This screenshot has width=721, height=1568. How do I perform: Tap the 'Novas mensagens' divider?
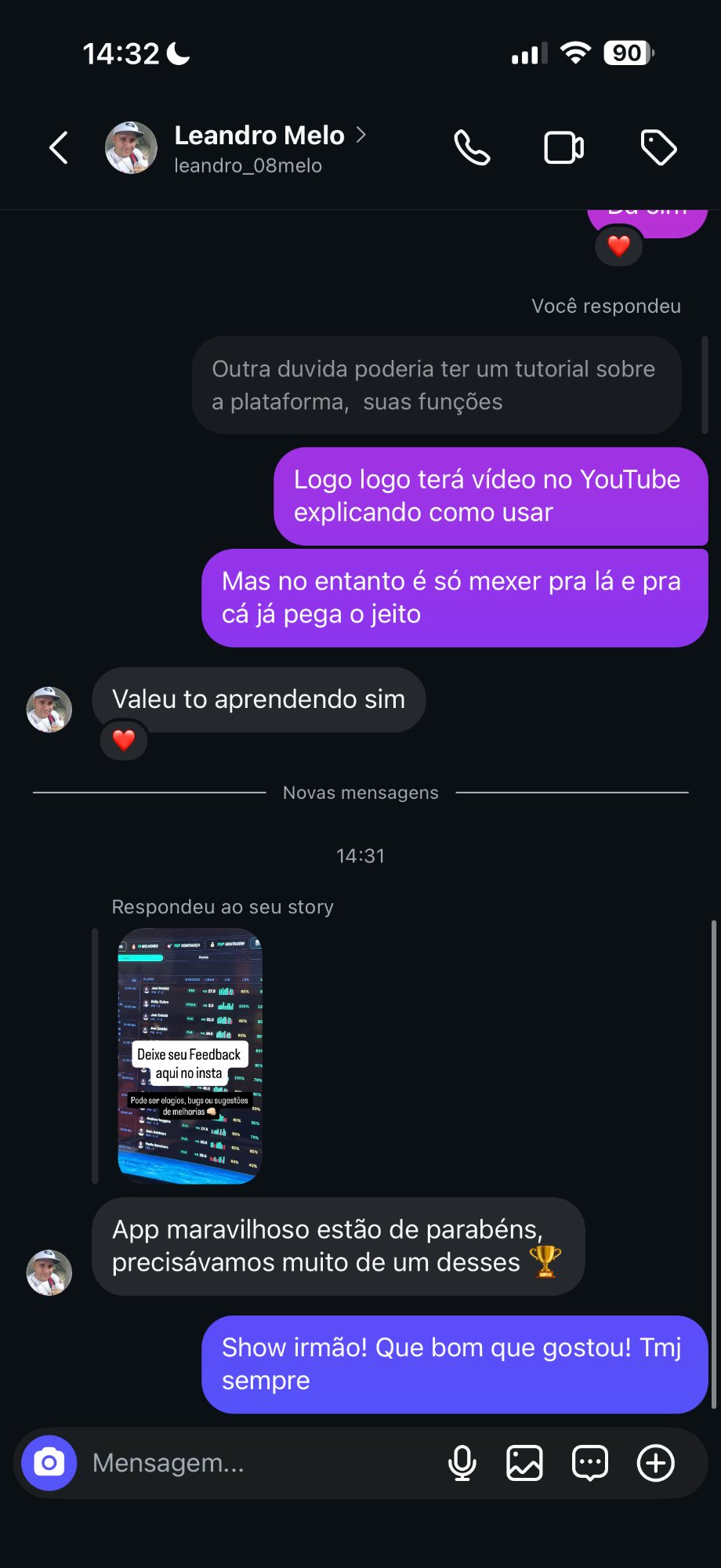(x=360, y=793)
